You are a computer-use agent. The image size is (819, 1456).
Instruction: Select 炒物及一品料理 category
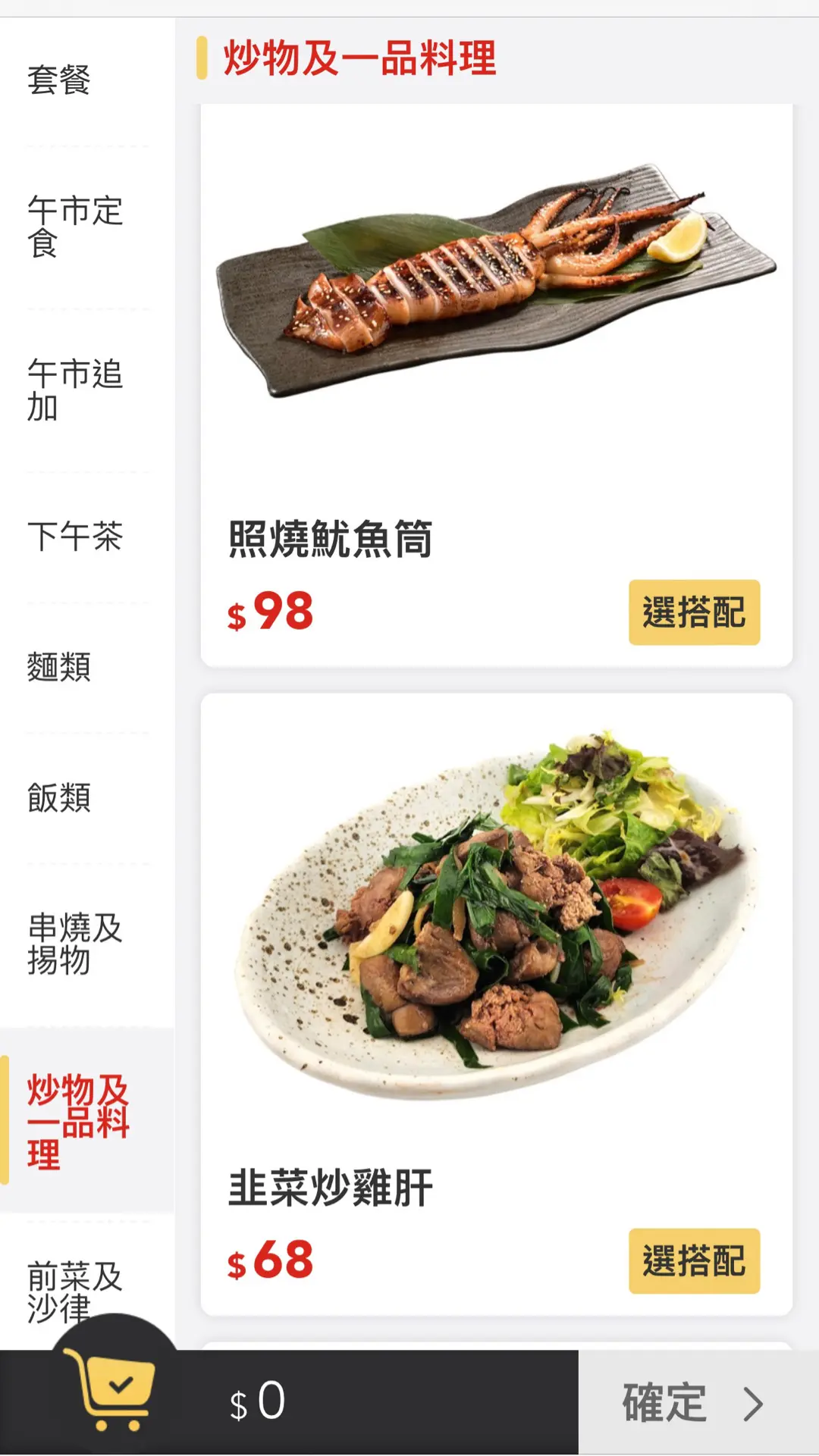(x=77, y=1122)
